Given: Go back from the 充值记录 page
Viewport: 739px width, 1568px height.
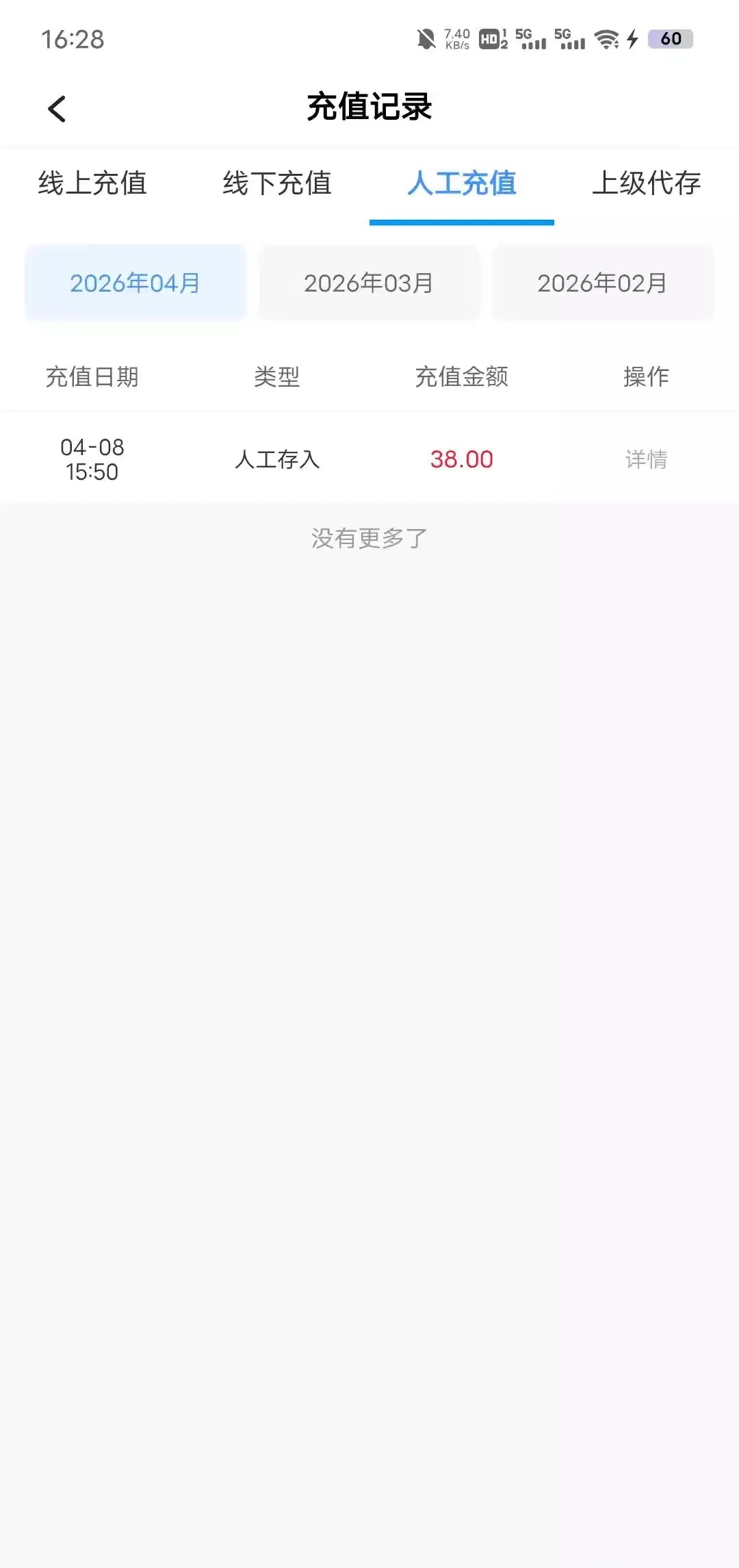Looking at the screenshot, I should click(x=57, y=109).
